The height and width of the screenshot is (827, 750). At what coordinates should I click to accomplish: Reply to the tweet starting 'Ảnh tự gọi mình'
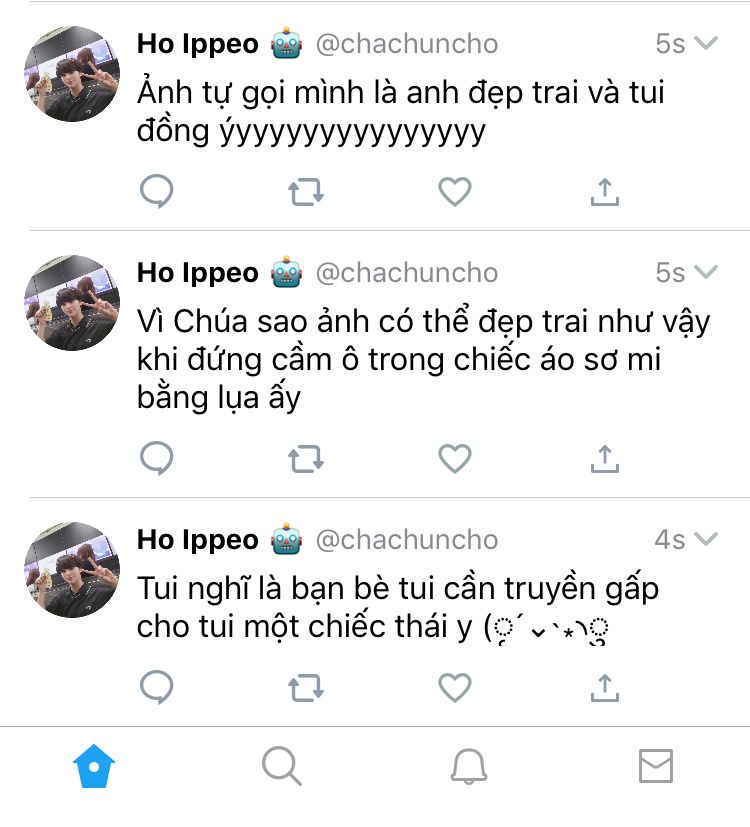[x=156, y=191]
